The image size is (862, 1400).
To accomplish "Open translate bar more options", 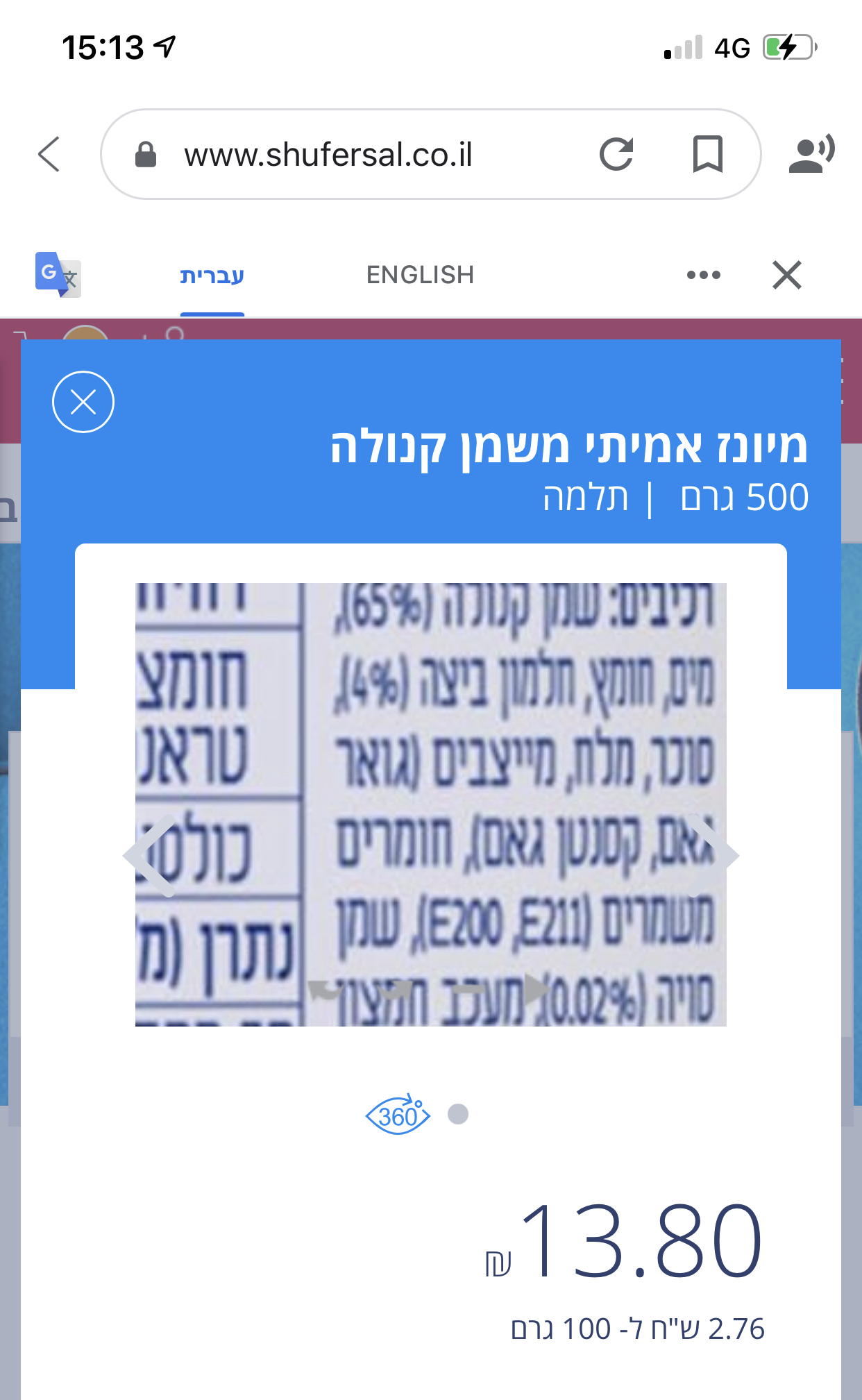I will pyautogui.click(x=703, y=276).
